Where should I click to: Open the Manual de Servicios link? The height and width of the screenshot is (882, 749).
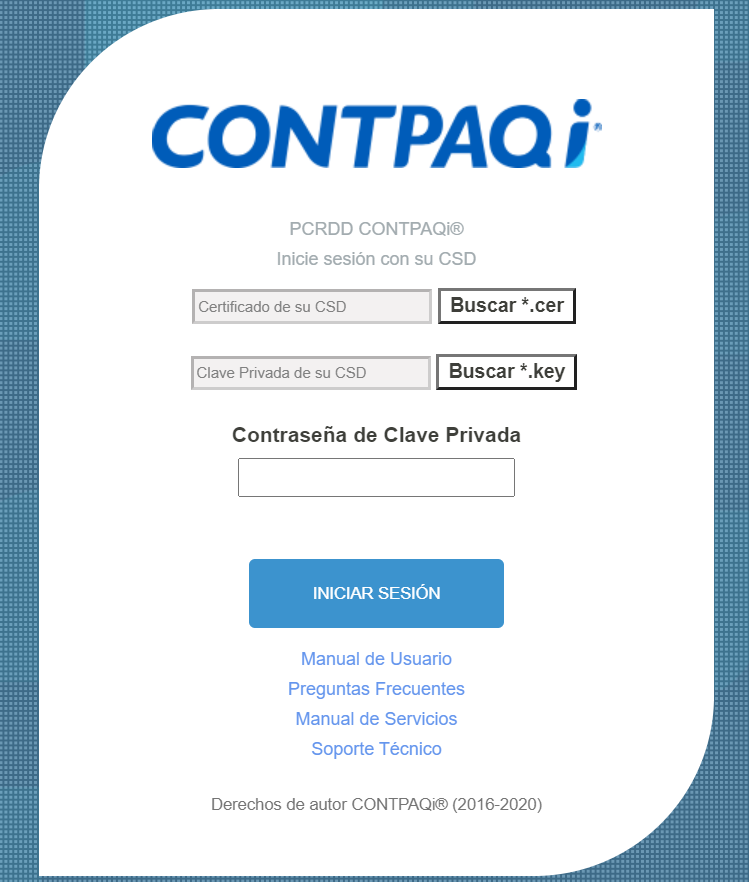tap(376, 719)
